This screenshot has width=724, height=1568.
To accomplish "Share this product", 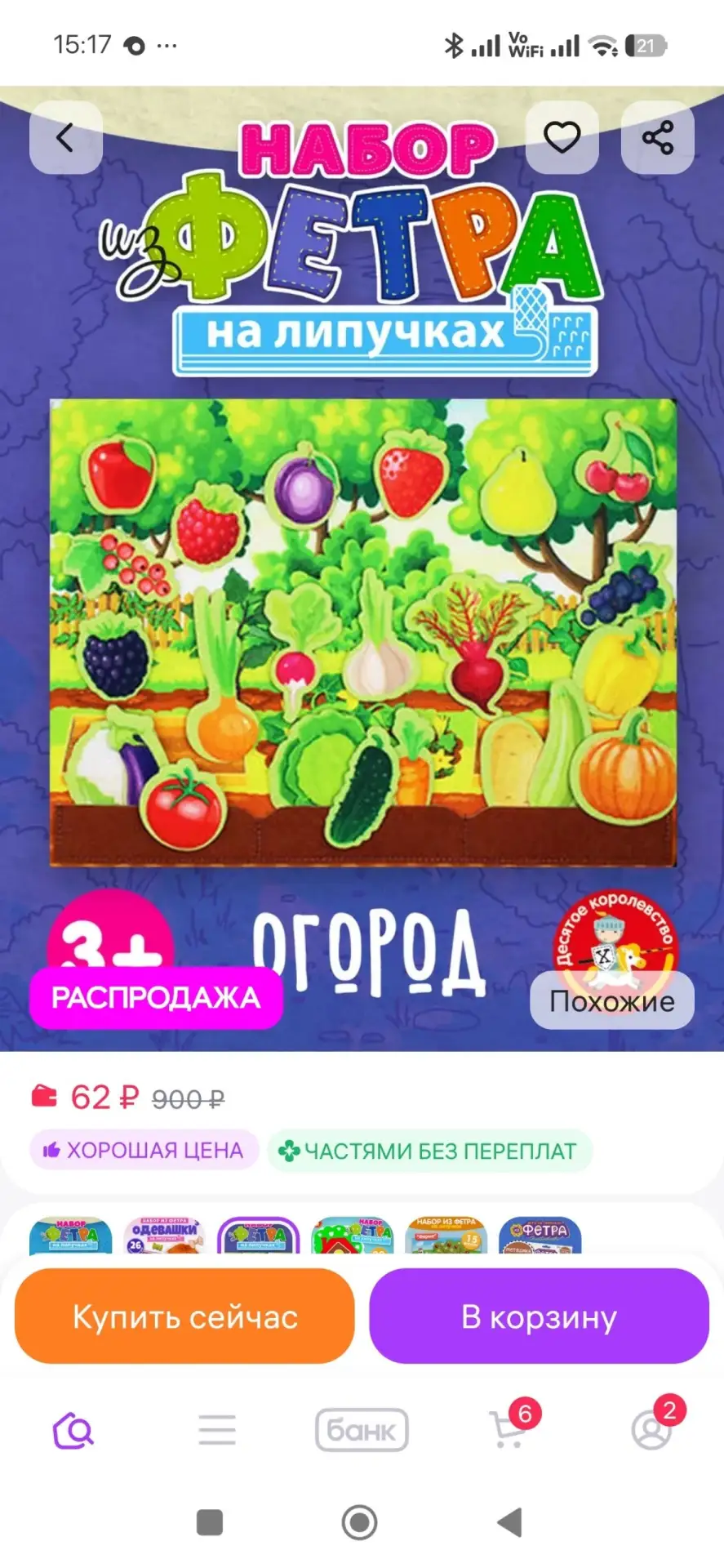I will point(657,137).
